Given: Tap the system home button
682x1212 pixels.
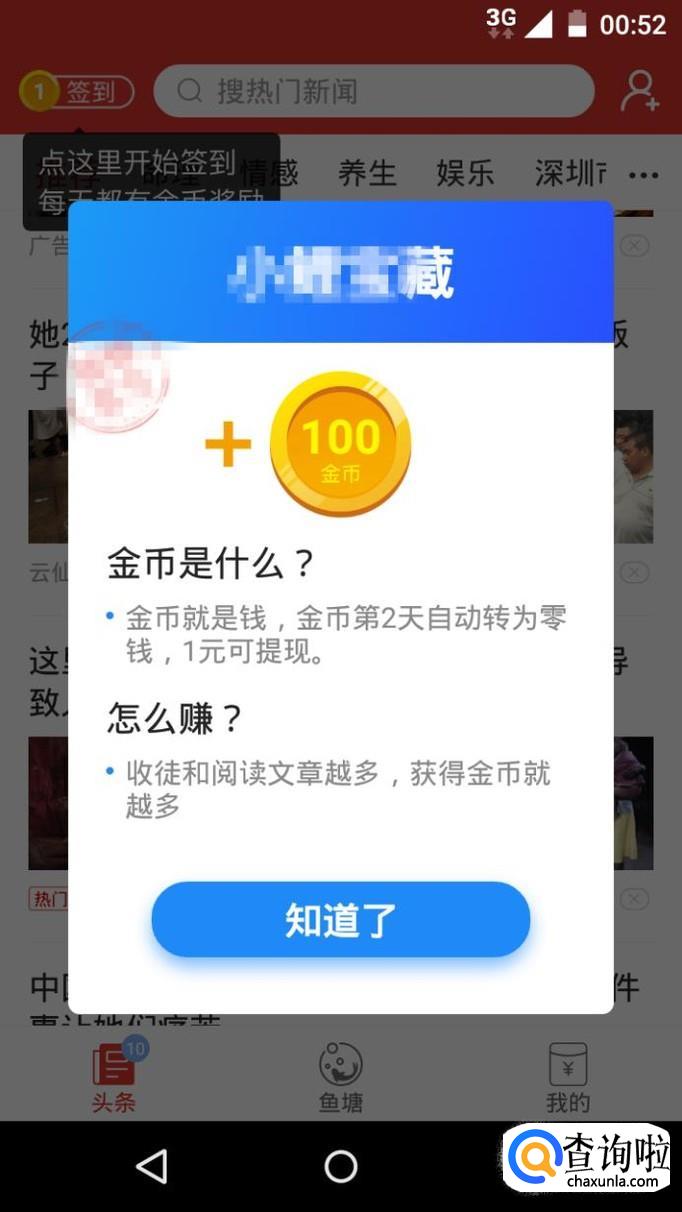Looking at the screenshot, I should pyautogui.click(x=341, y=1166).
